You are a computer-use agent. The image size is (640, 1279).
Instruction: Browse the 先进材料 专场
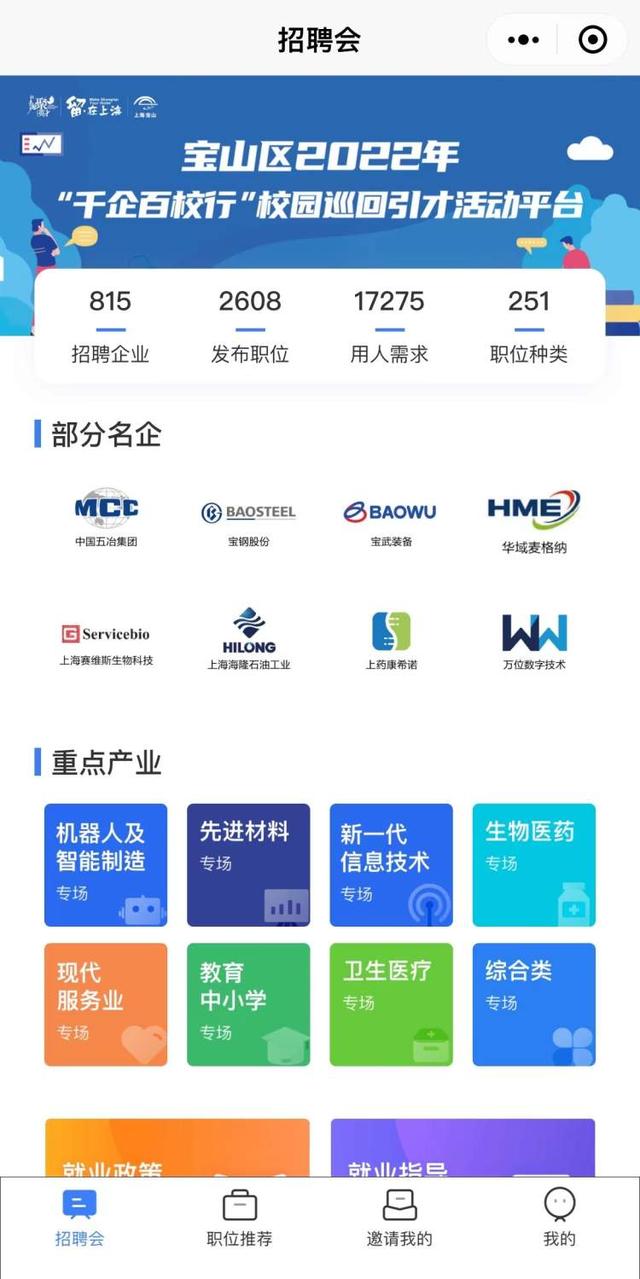click(x=248, y=865)
